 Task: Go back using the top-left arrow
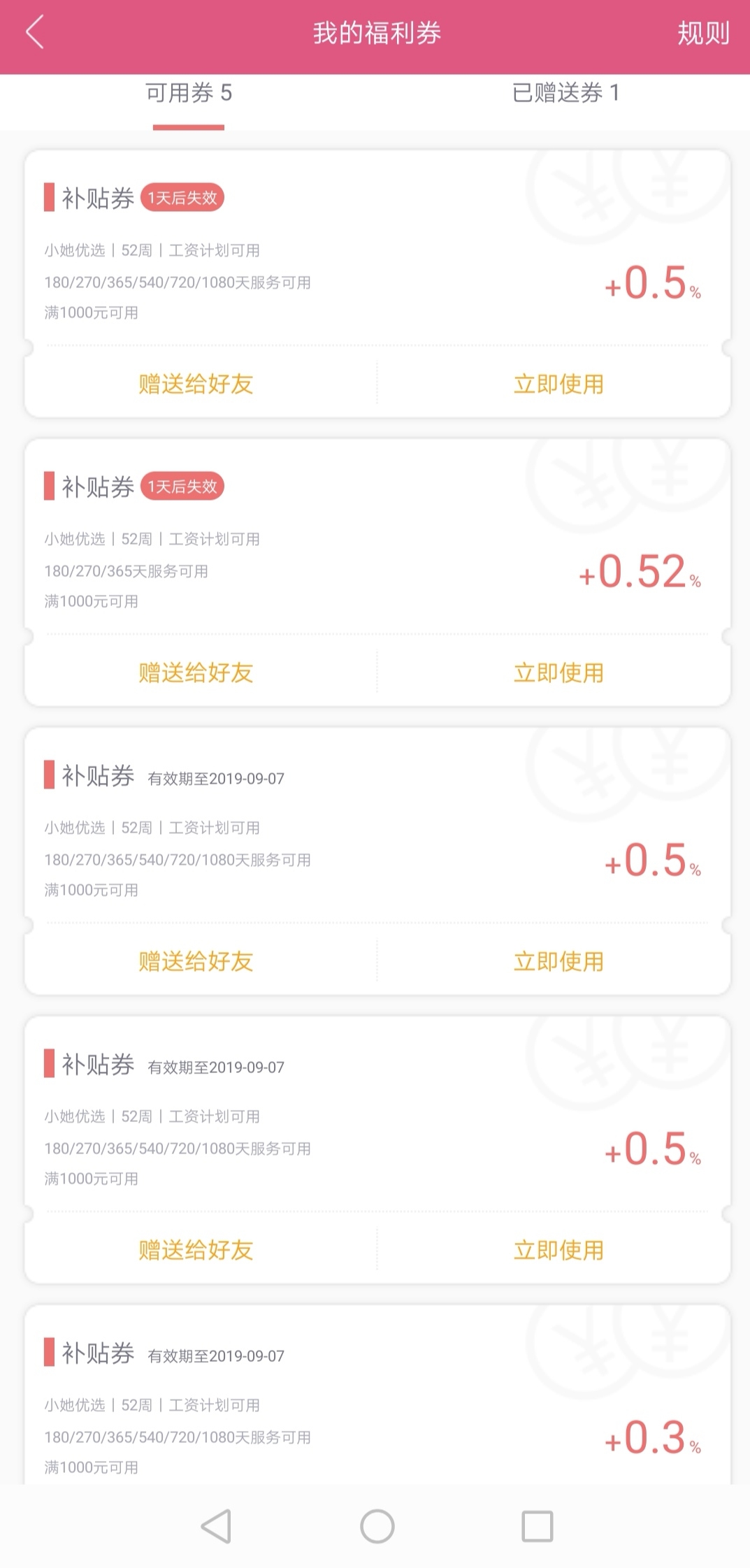pos(35,33)
